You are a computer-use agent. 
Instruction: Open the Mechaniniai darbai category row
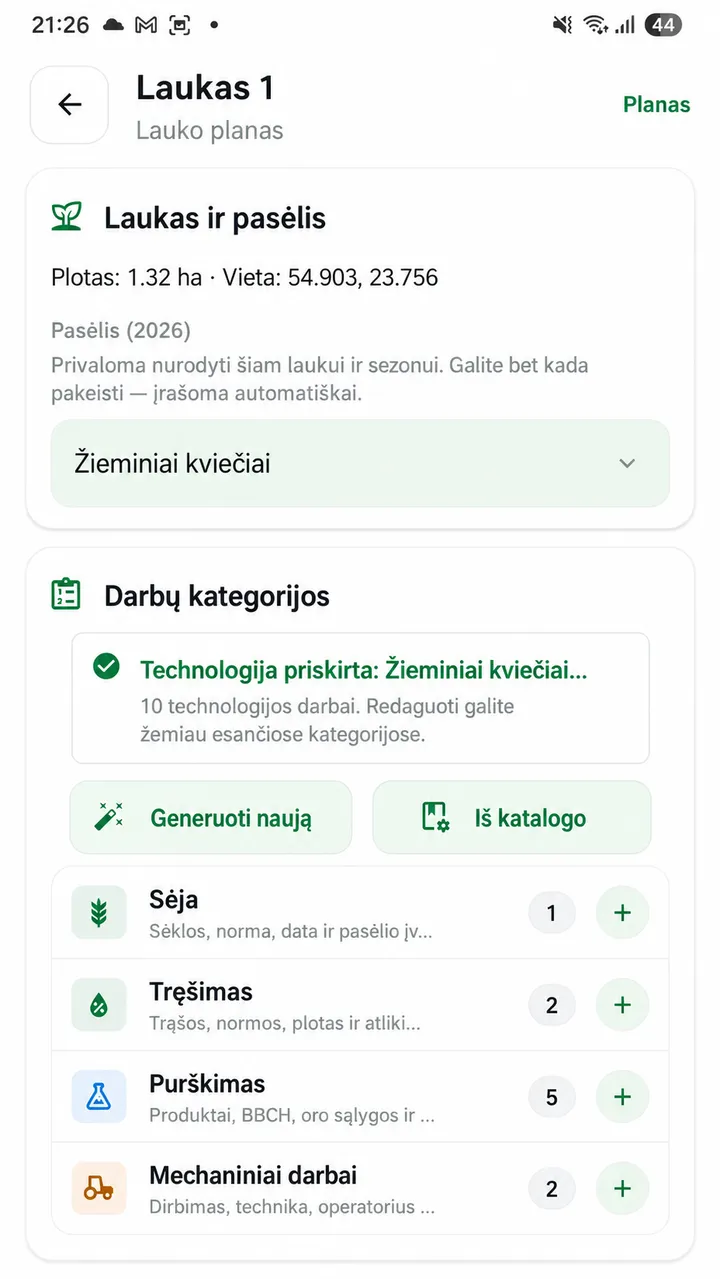[360, 1189]
